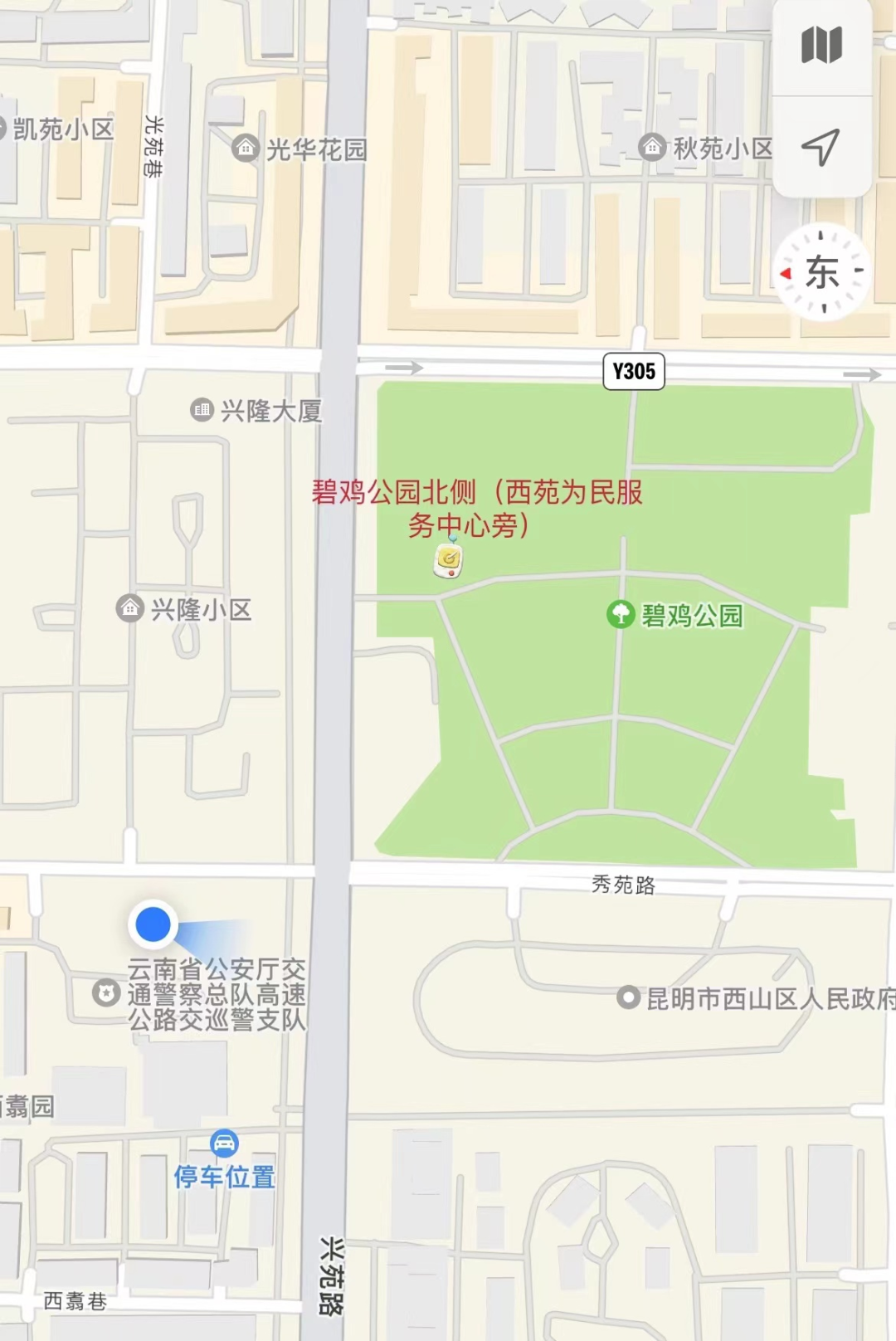The width and height of the screenshot is (896, 1341).
Task: Center map on my current location
Action: [x=821, y=148]
